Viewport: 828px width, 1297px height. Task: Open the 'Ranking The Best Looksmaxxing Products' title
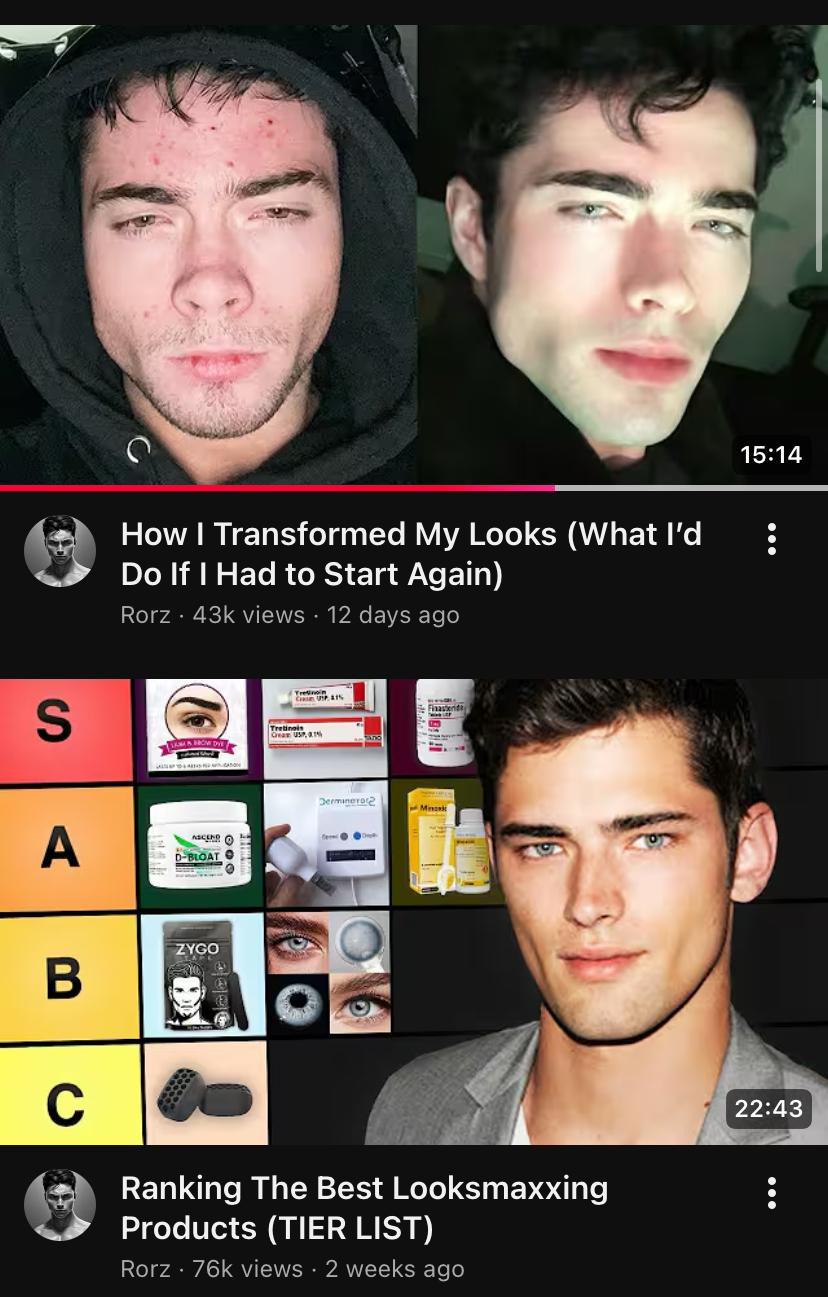pos(365,1207)
